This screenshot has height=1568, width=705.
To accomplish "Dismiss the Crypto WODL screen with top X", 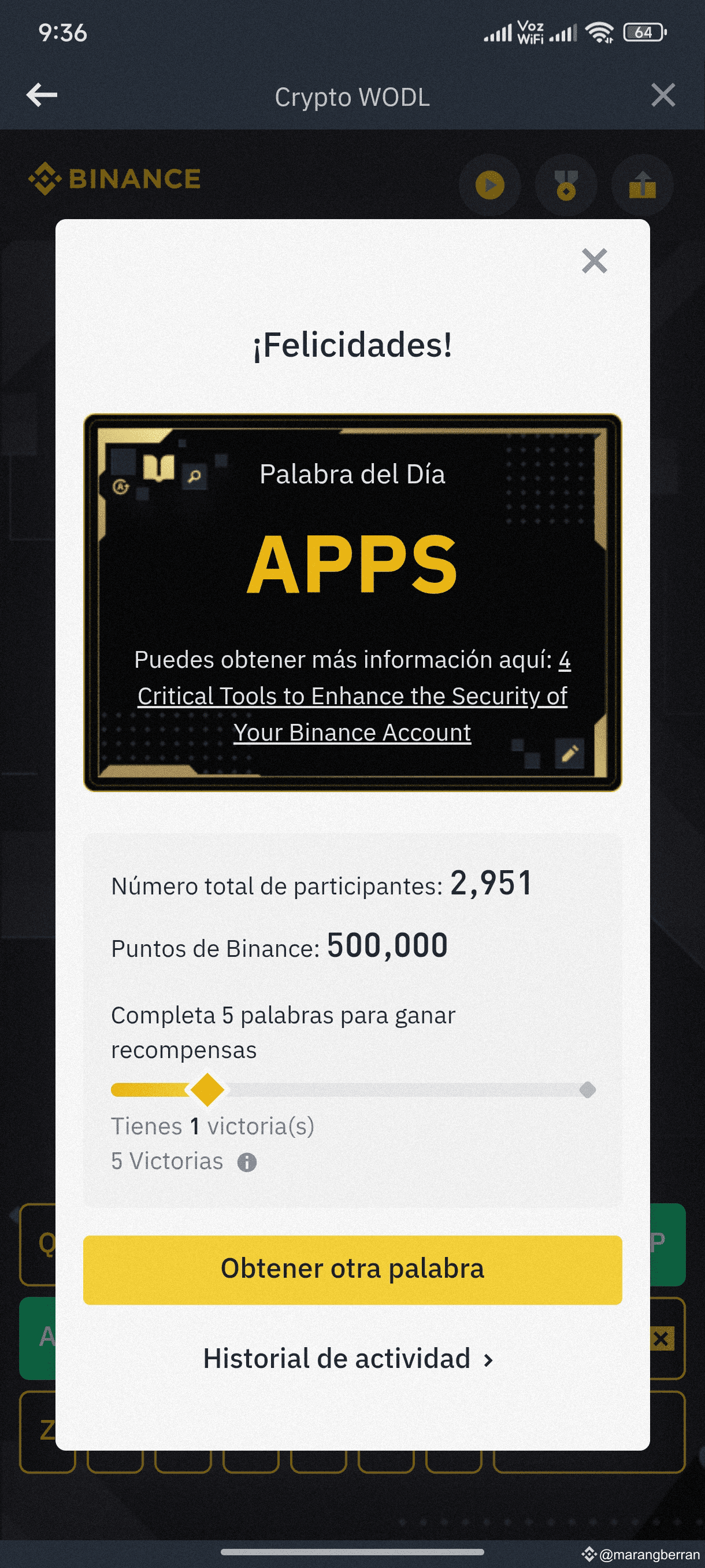I will [x=663, y=95].
